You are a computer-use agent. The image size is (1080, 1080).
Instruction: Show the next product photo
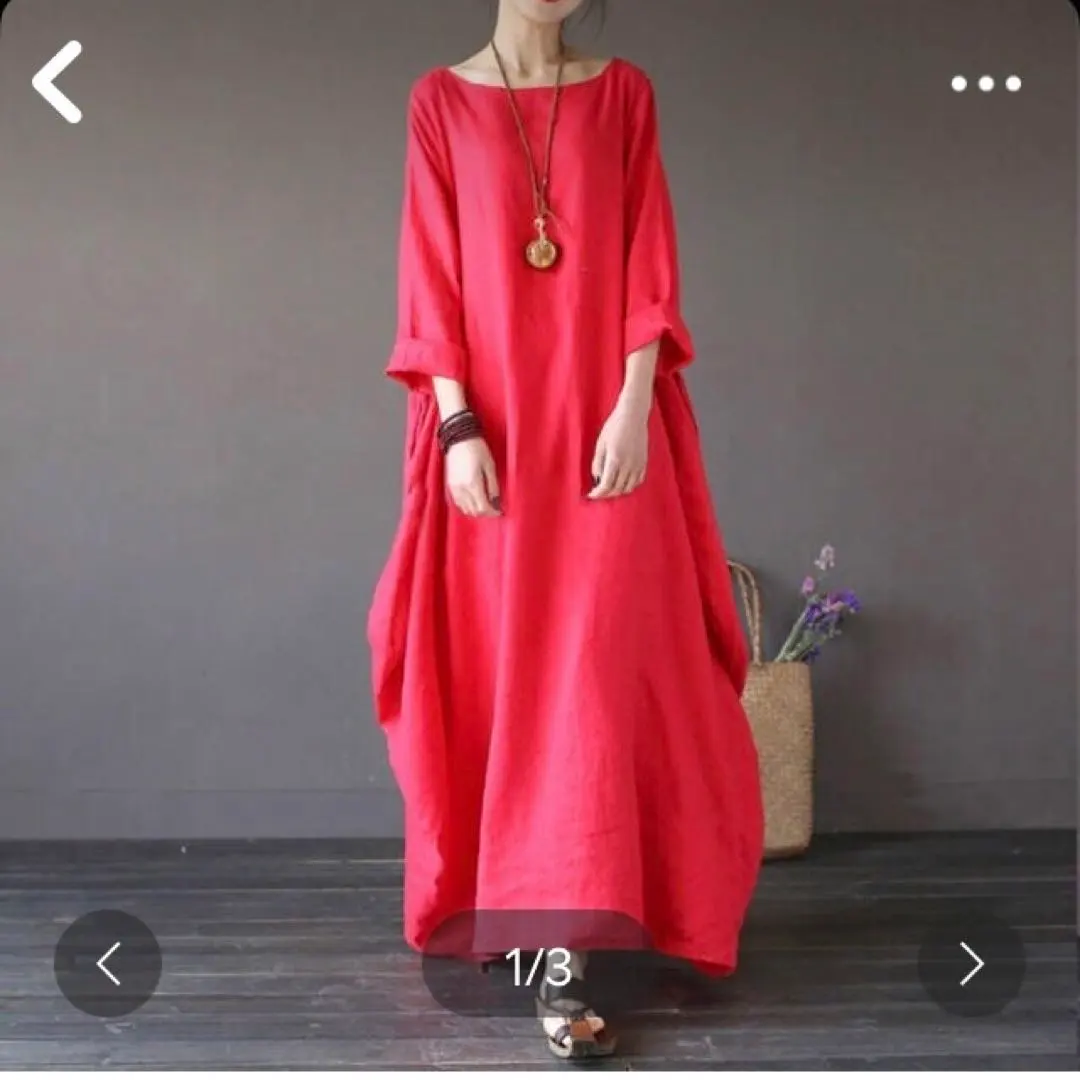click(971, 964)
